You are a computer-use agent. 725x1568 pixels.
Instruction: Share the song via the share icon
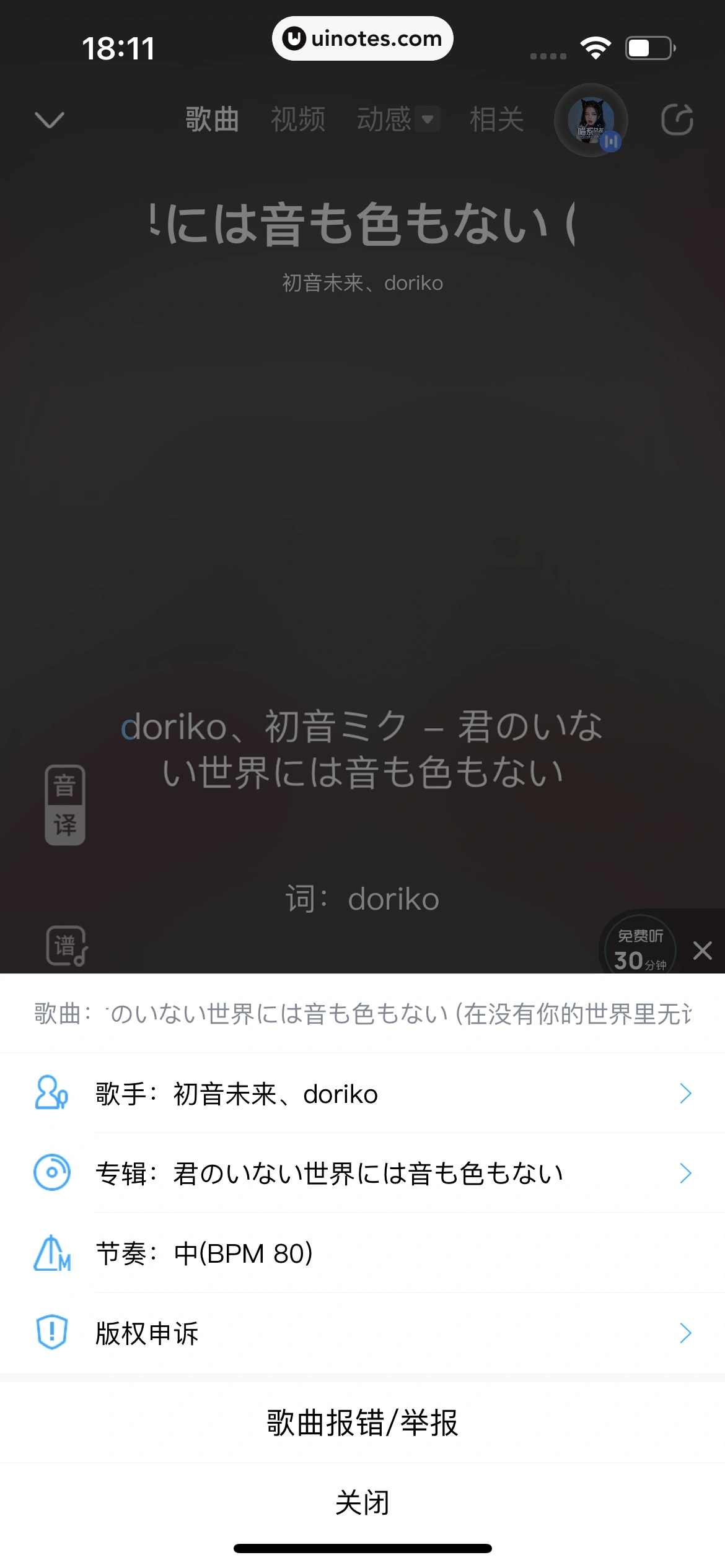pos(677,120)
